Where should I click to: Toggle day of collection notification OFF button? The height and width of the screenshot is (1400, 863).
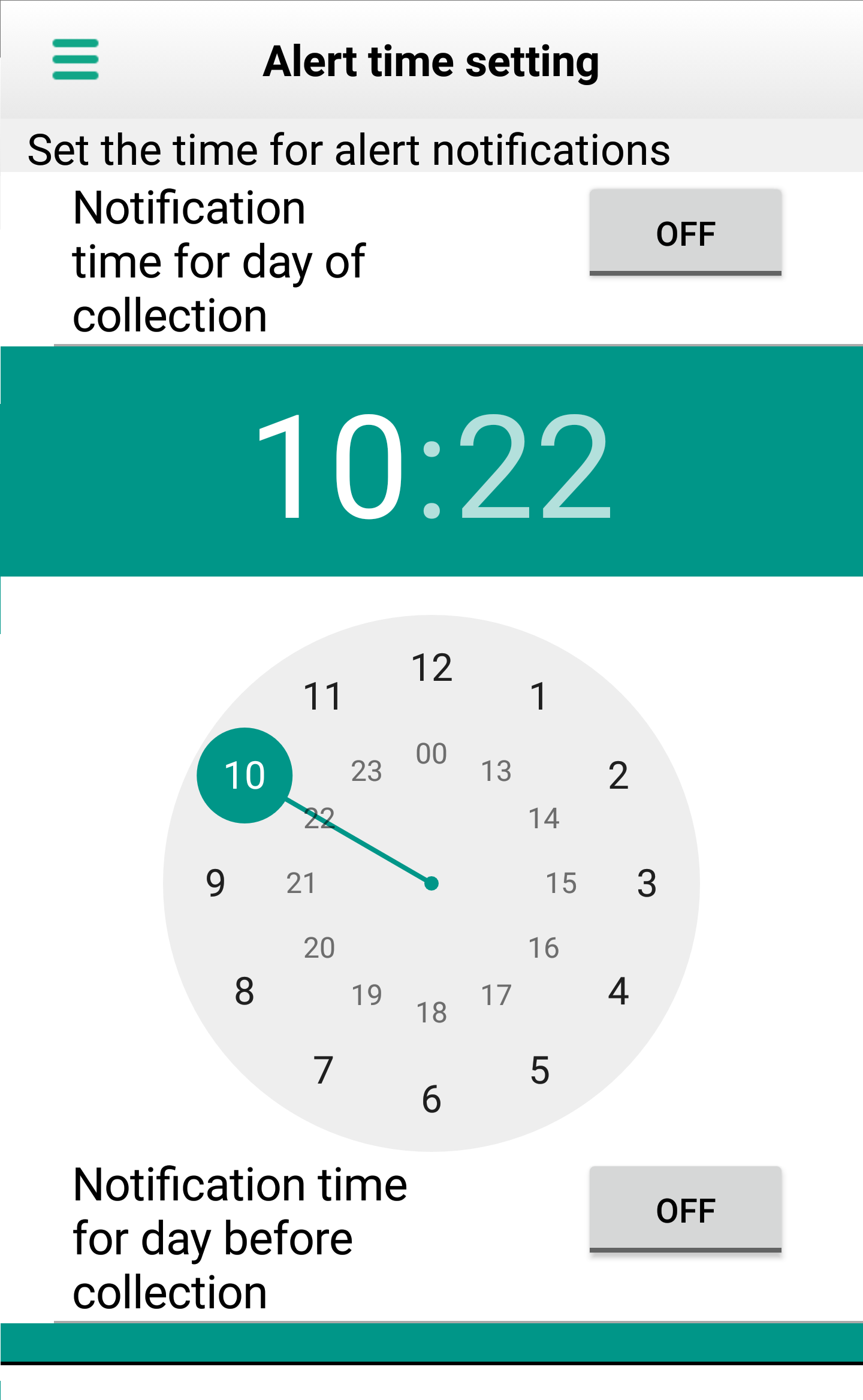coord(685,233)
